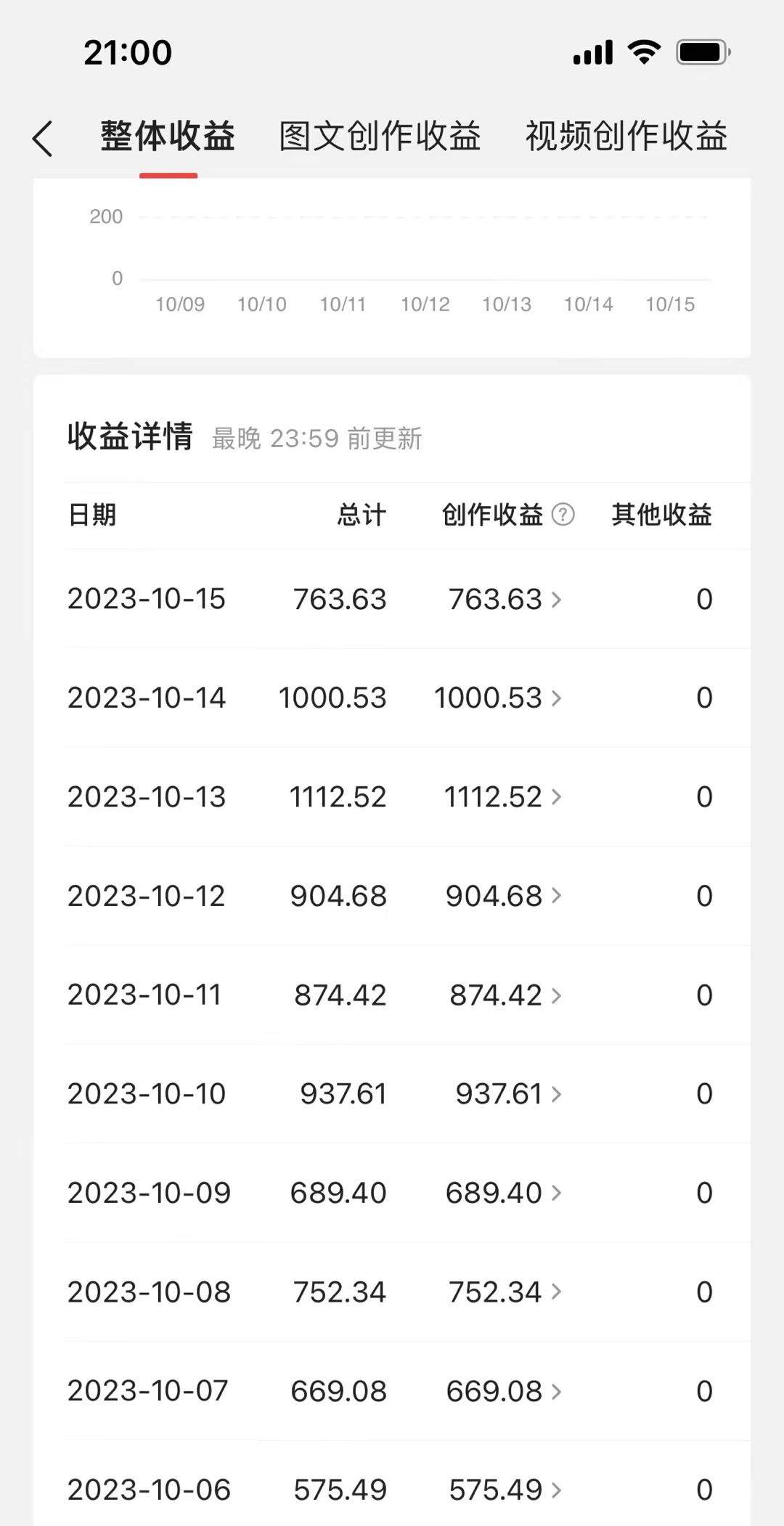Switch to the 图文创作收益 tab

[x=380, y=136]
